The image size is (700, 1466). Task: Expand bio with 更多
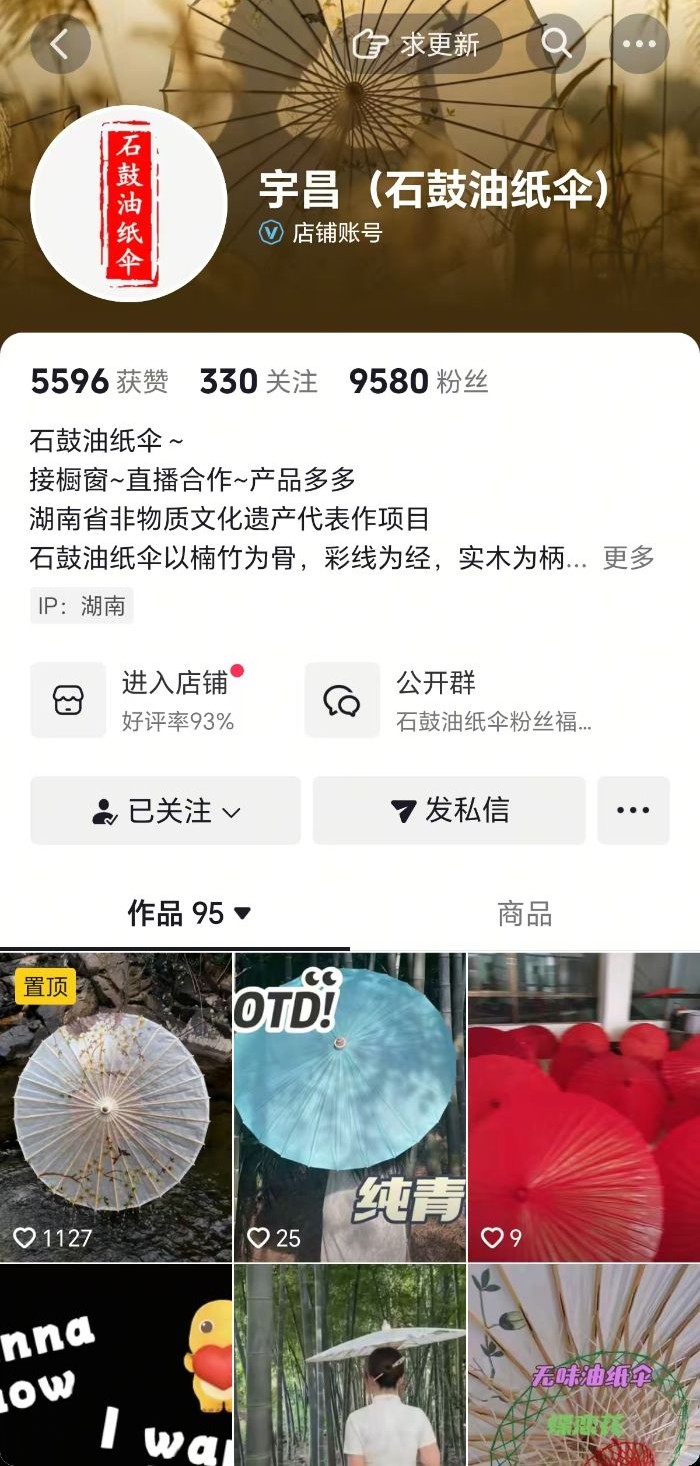628,558
